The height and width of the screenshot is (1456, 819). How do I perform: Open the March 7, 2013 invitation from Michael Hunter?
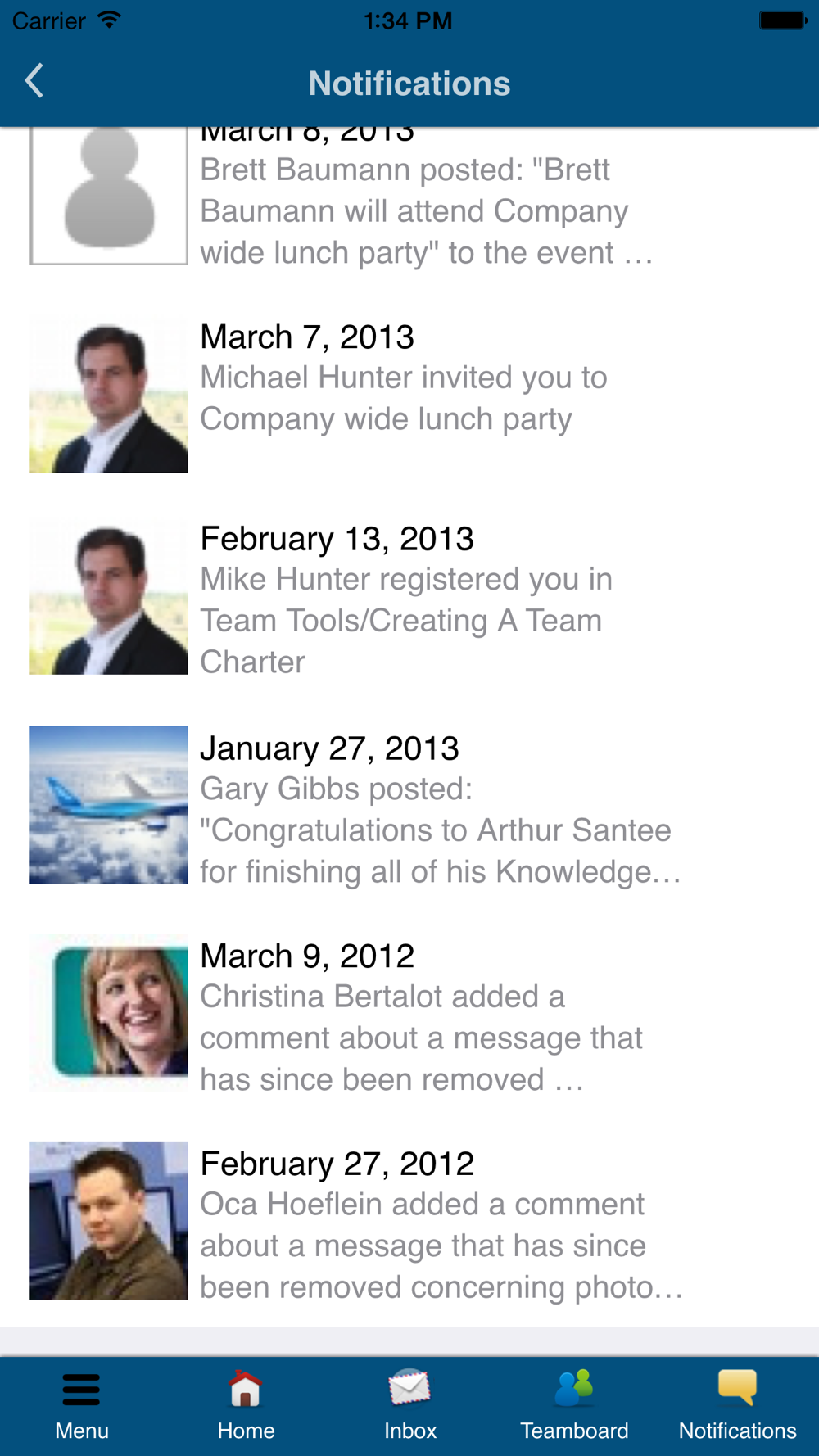click(409, 395)
